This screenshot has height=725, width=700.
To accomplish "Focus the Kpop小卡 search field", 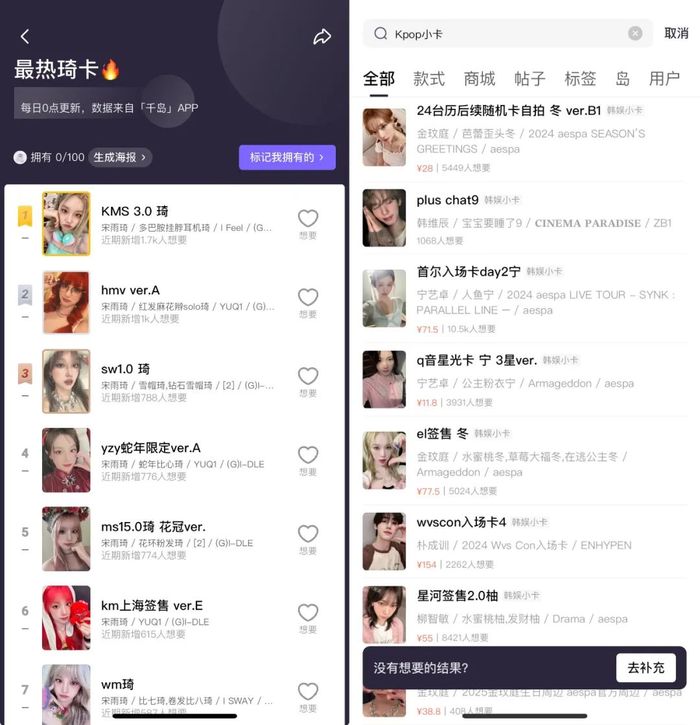I will (x=500, y=33).
